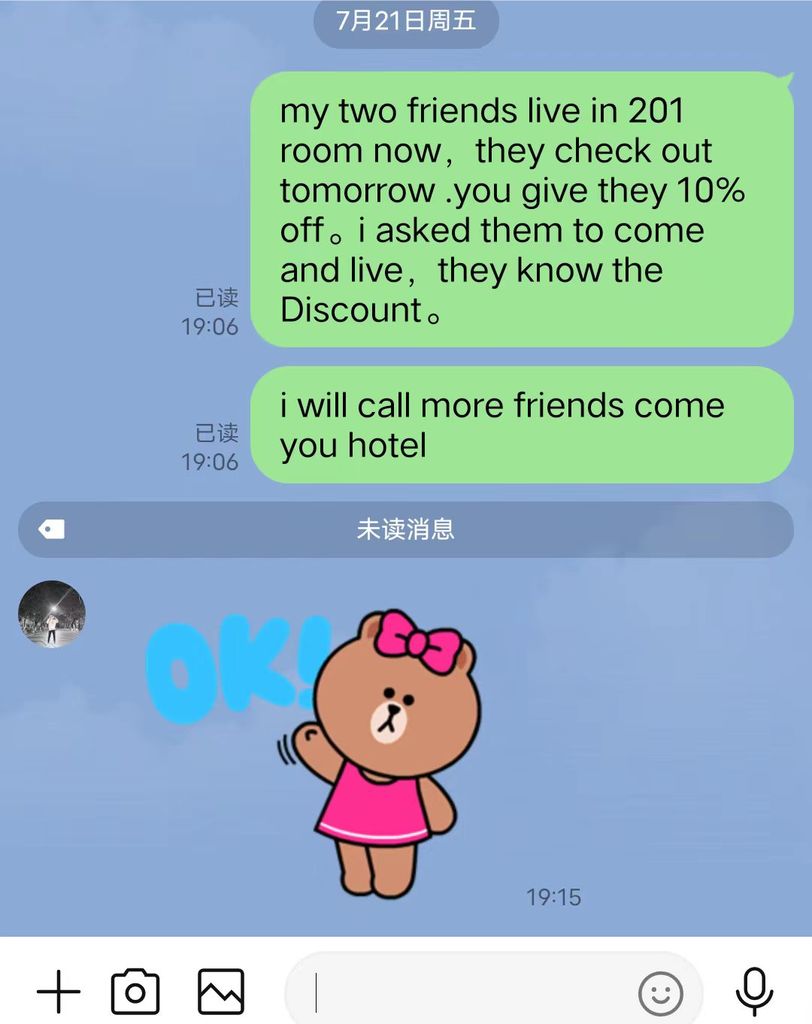This screenshot has height=1024, width=812.
Task: Open the emoji and sticker picker
Action: pos(660,994)
